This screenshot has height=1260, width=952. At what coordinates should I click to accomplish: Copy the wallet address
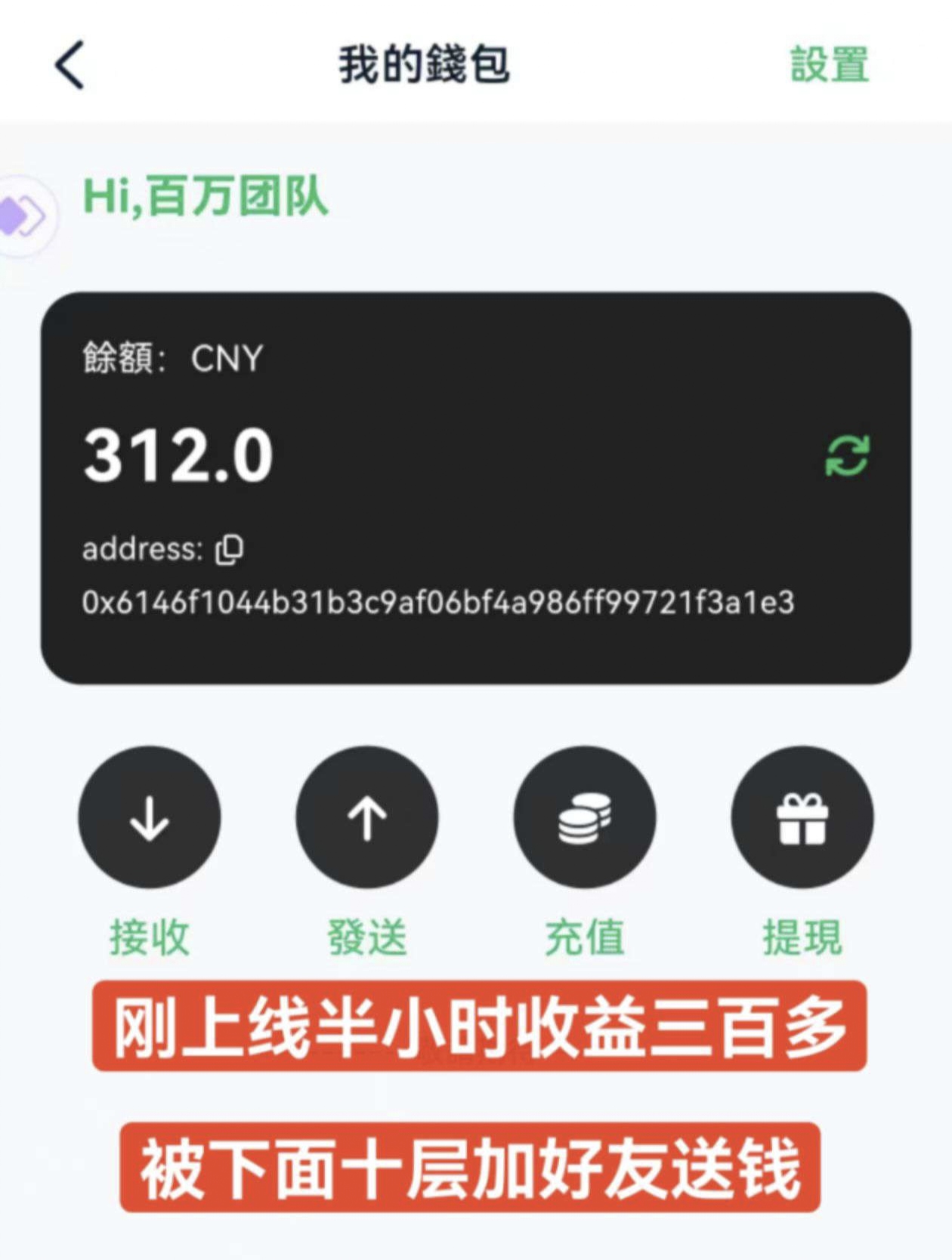coord(230,549)
